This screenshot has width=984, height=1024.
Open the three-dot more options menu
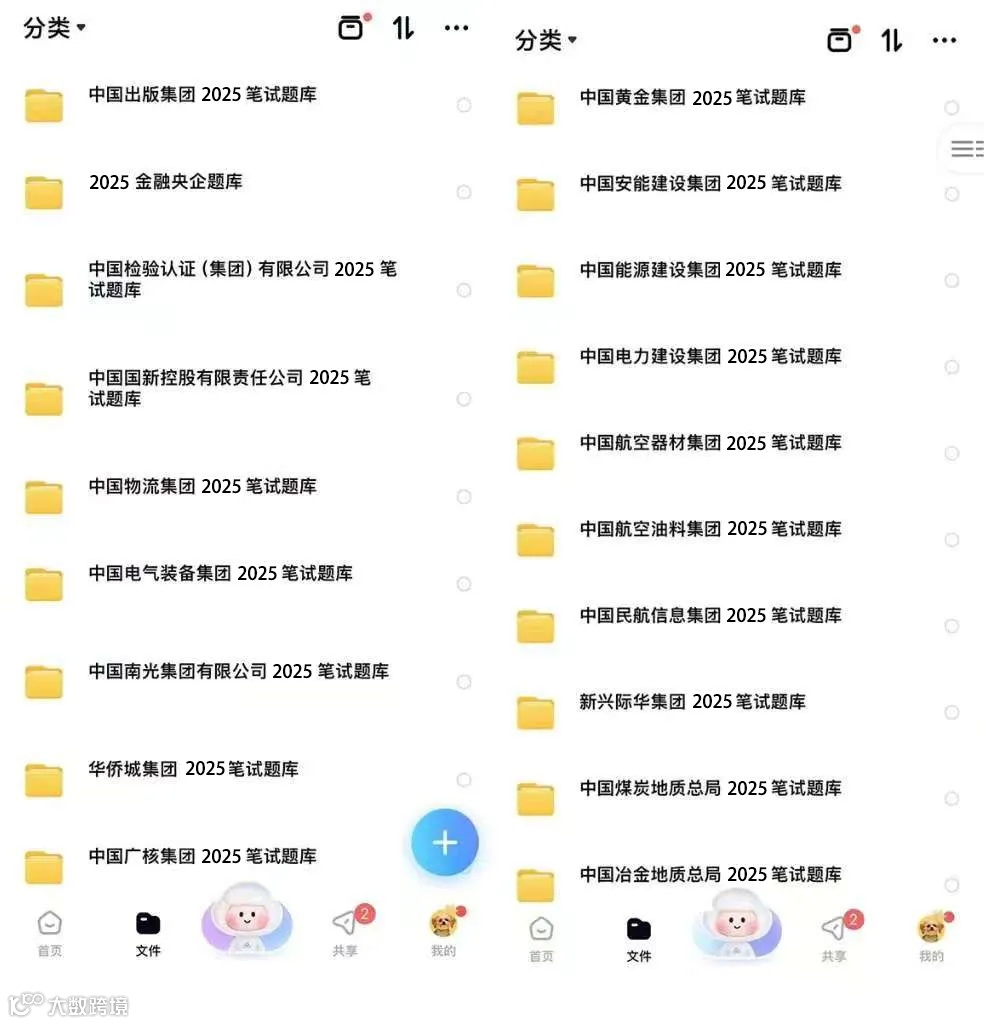tap(456, 27)
